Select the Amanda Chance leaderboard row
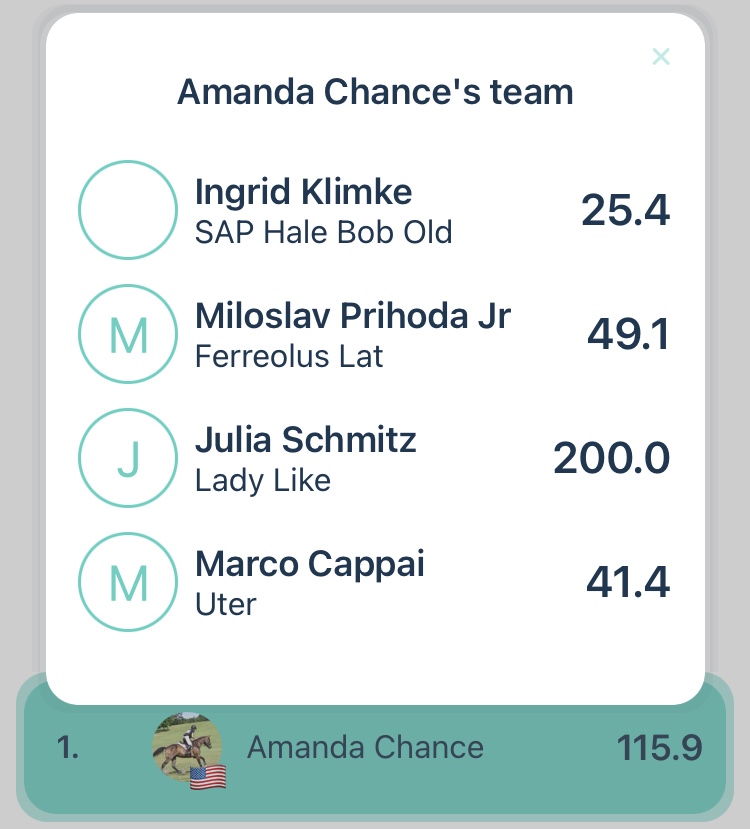Viewport: 750px width, 829px height. click(375, 748)
